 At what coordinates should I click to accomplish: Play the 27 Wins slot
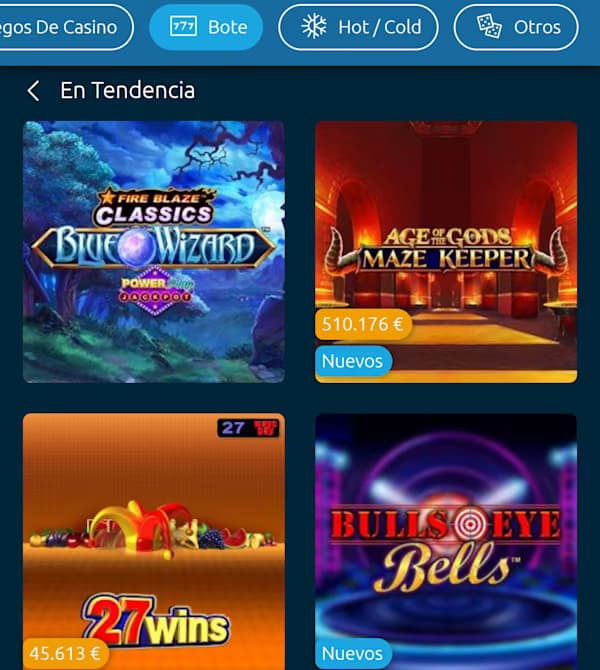coord(153,540)
